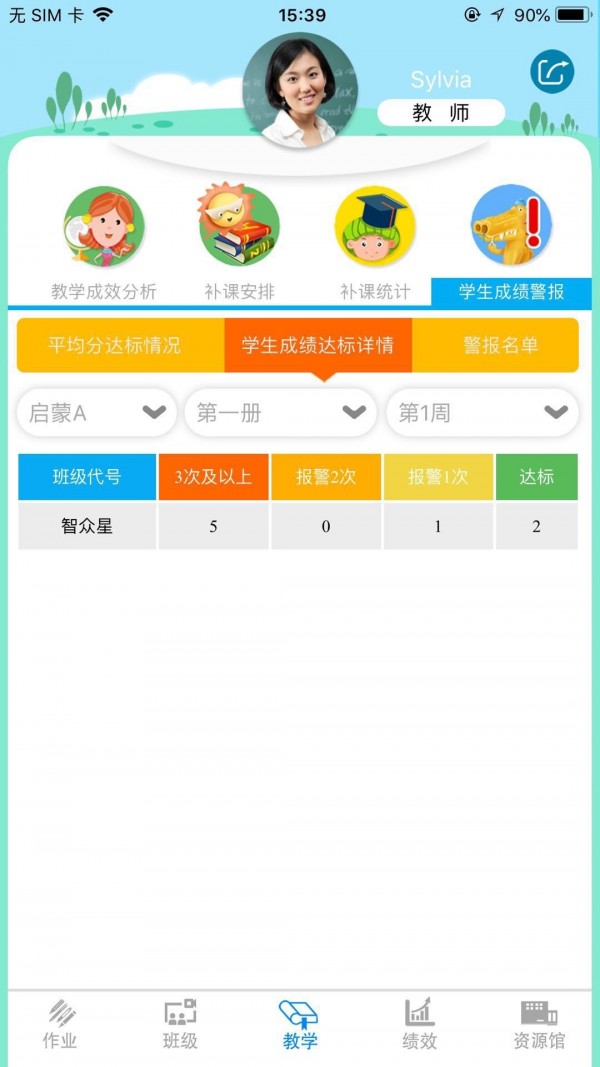Open the 警报名单 segment
600x1067 pixels.
[x=500, y=346]
